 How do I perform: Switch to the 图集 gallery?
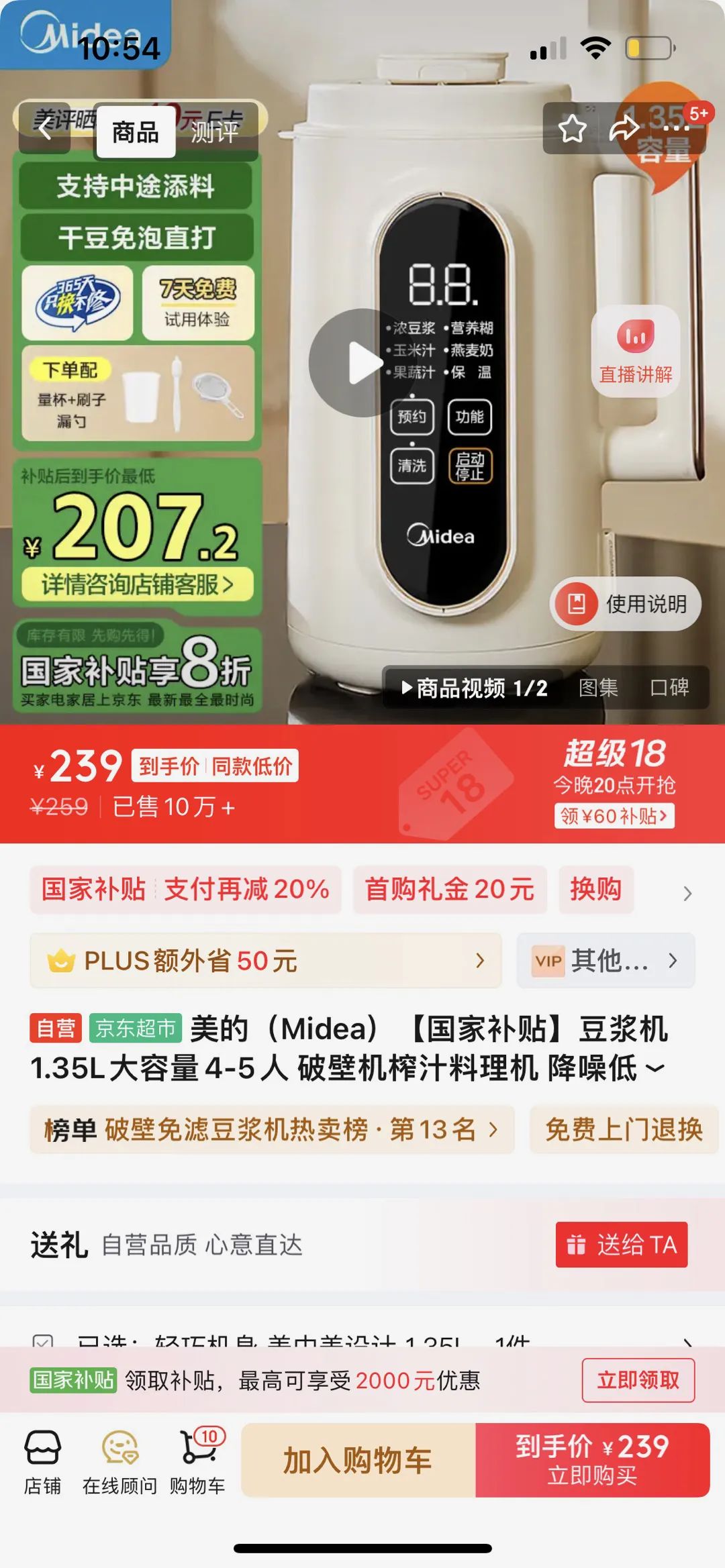tap(598, 688)
